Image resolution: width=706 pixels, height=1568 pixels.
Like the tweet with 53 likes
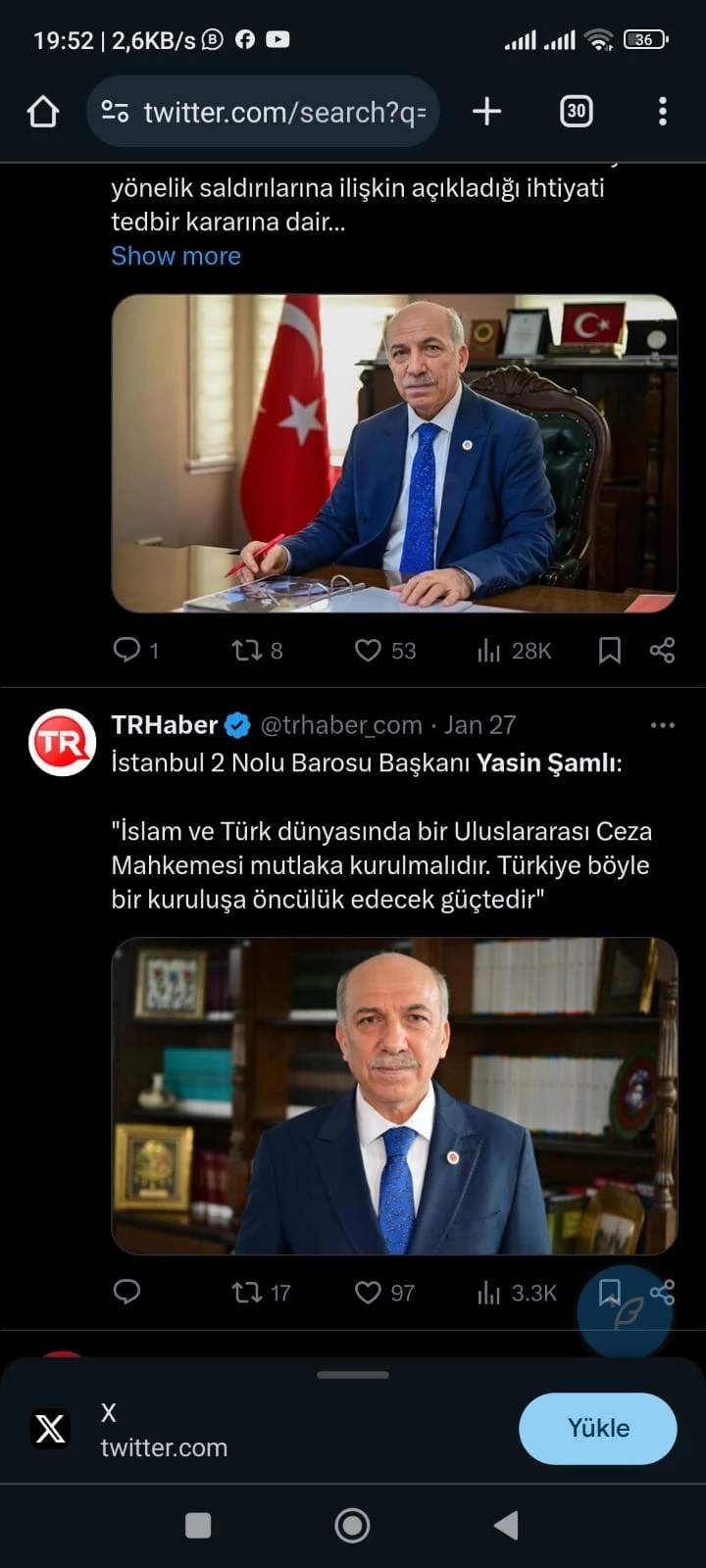[x=369, y=650]
